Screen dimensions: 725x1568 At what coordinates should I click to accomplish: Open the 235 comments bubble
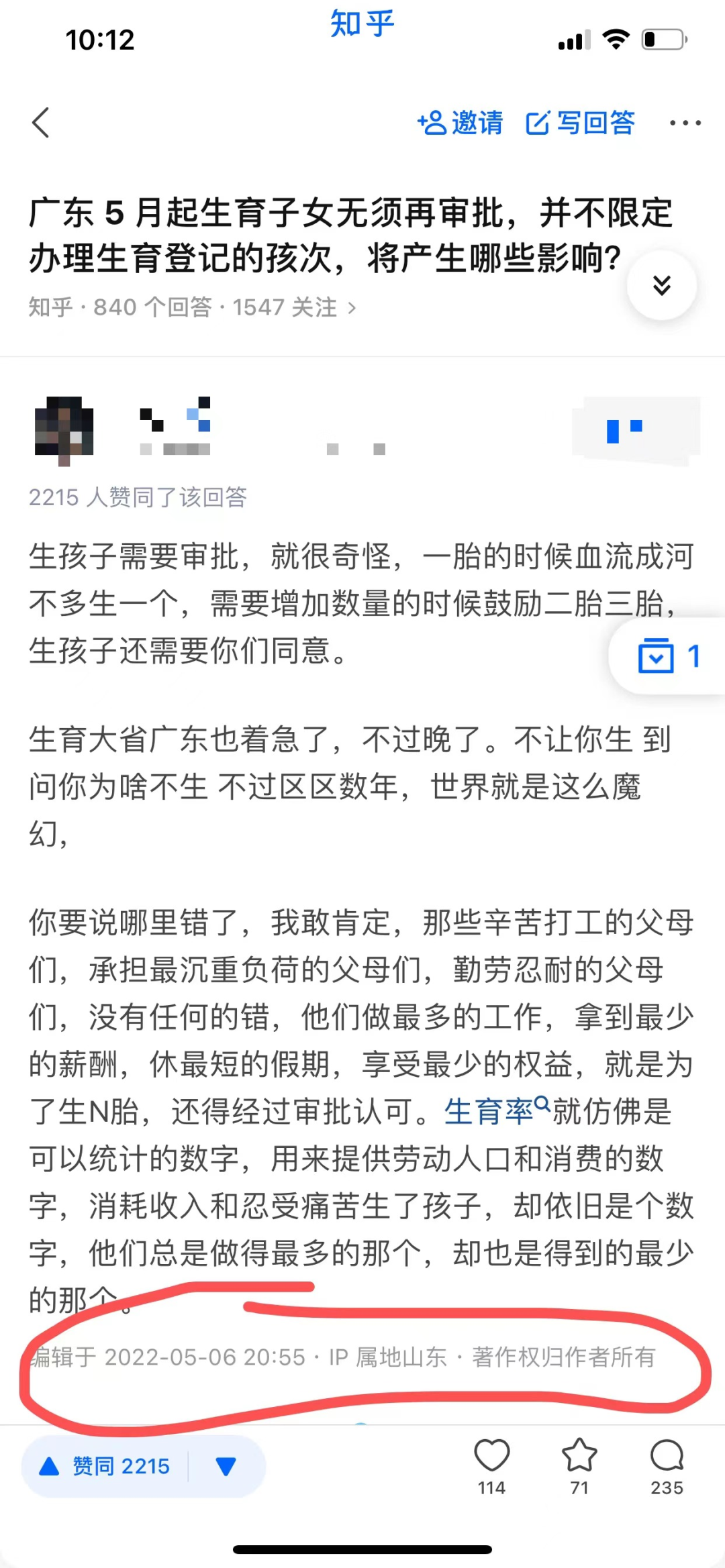(x=667, y=1466)
